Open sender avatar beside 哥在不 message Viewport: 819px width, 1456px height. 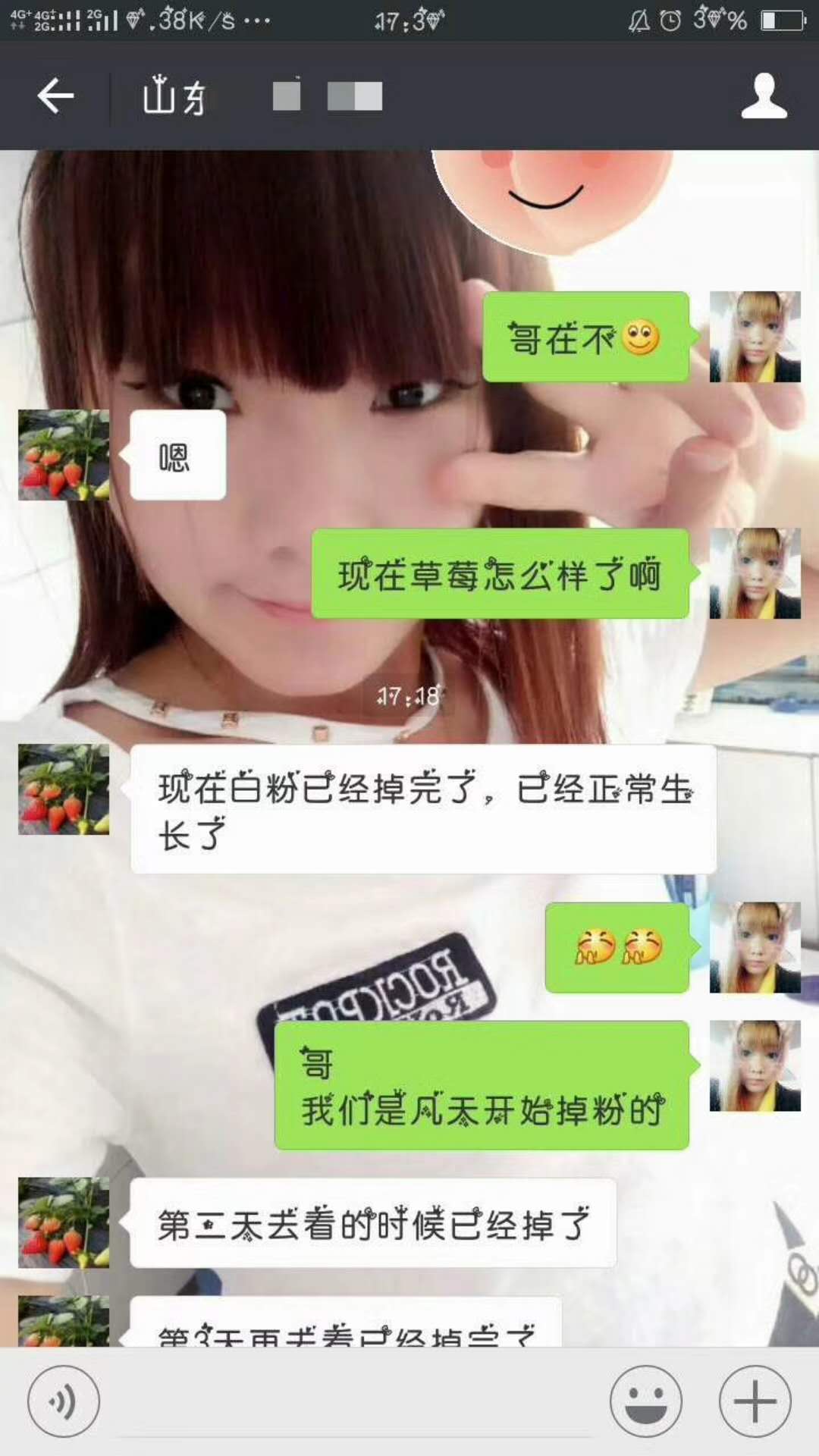pyautogui.click(x=755, y=337)
